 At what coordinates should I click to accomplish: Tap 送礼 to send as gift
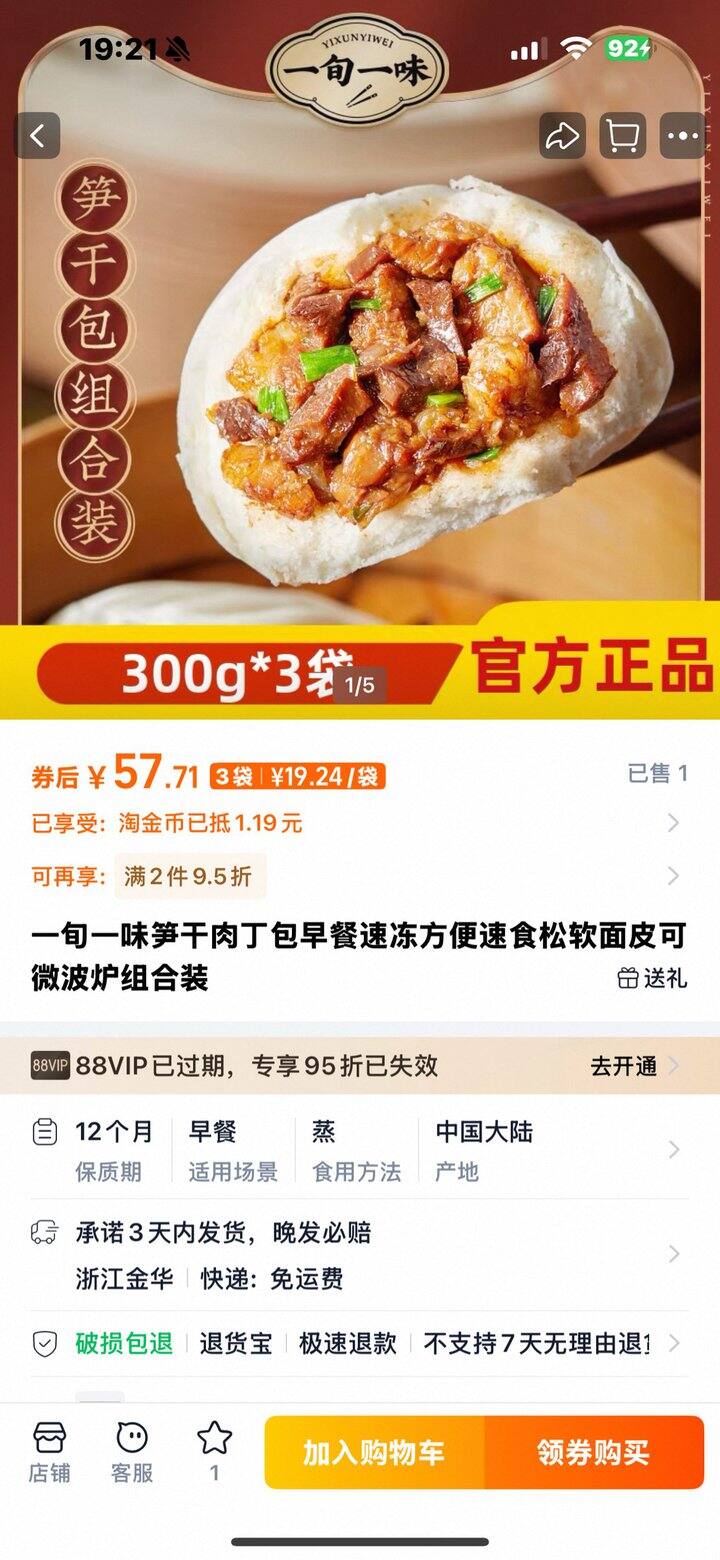(x=652, y=978)
